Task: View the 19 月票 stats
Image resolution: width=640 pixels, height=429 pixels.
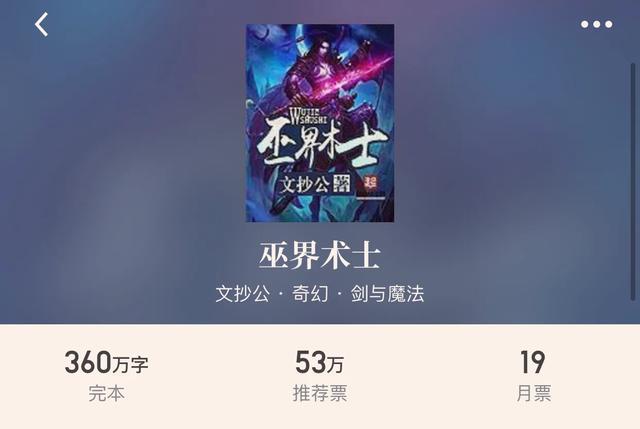Action: point(533,375)
